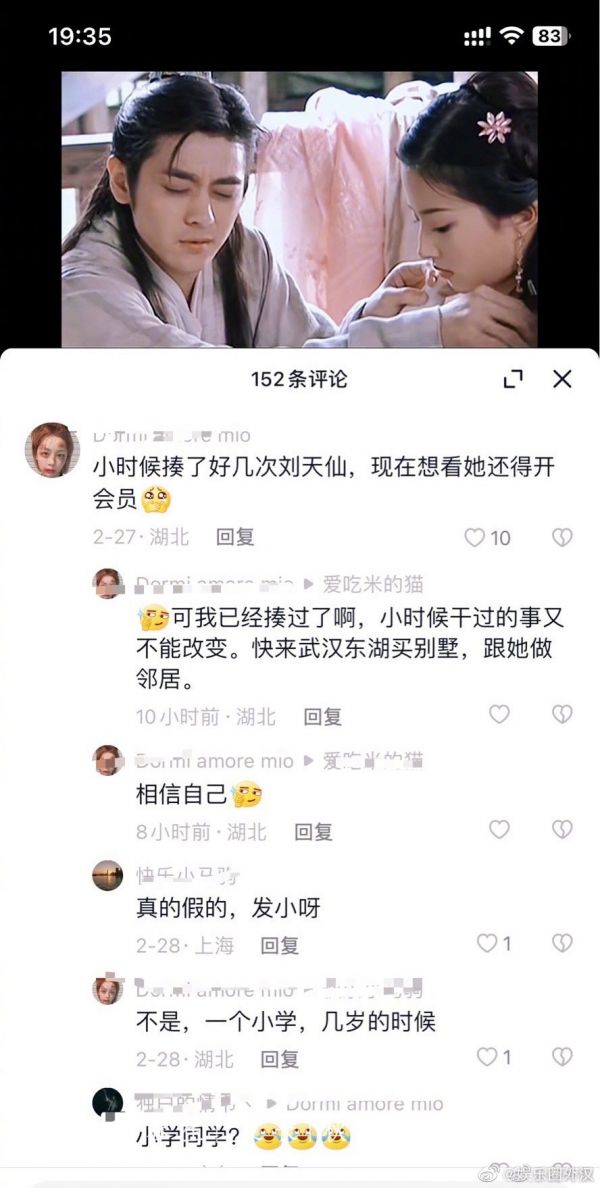The image size is (600, 1188).
Task: Like the comment 真的假的，发小呀
Action: tap(487, 943)
